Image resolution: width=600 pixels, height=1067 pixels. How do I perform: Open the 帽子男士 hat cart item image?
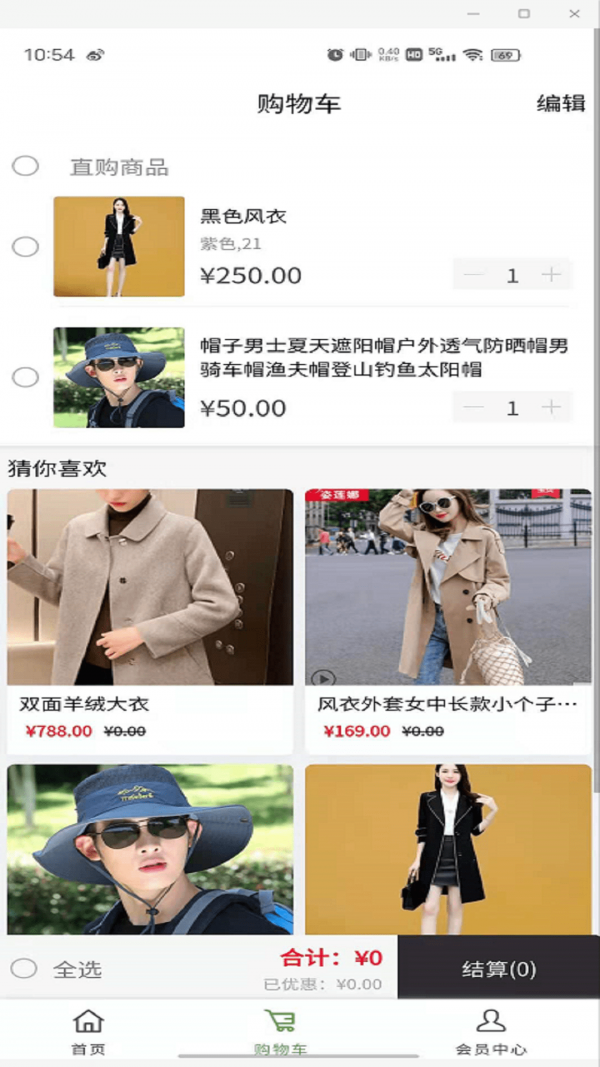119,377
